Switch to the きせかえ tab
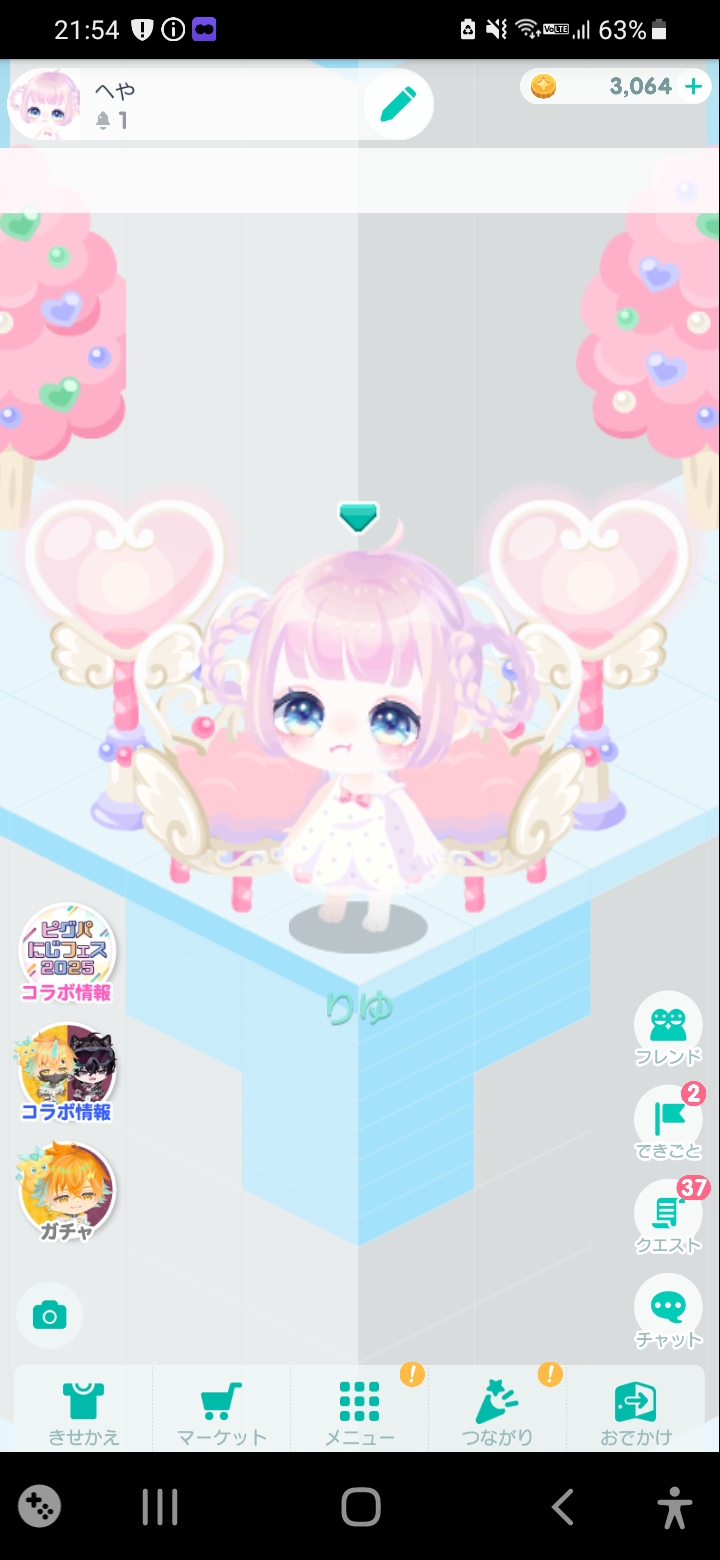Image resolution: width=720 pixels, height=1560 pixels. pos(84,1412)
